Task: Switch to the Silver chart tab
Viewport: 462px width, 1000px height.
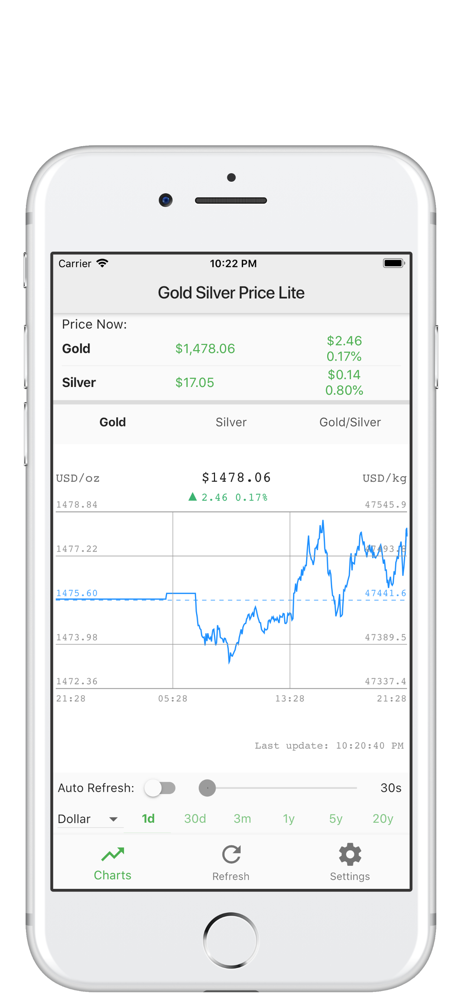Action: pyautogui.click(x=231, y=422)
